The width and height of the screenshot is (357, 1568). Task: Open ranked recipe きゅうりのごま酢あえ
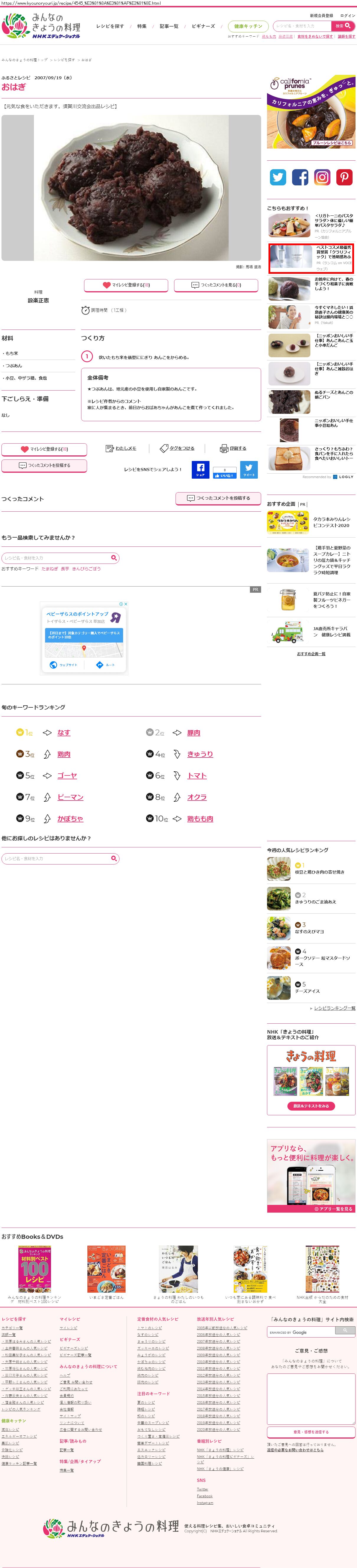point(315,902)
